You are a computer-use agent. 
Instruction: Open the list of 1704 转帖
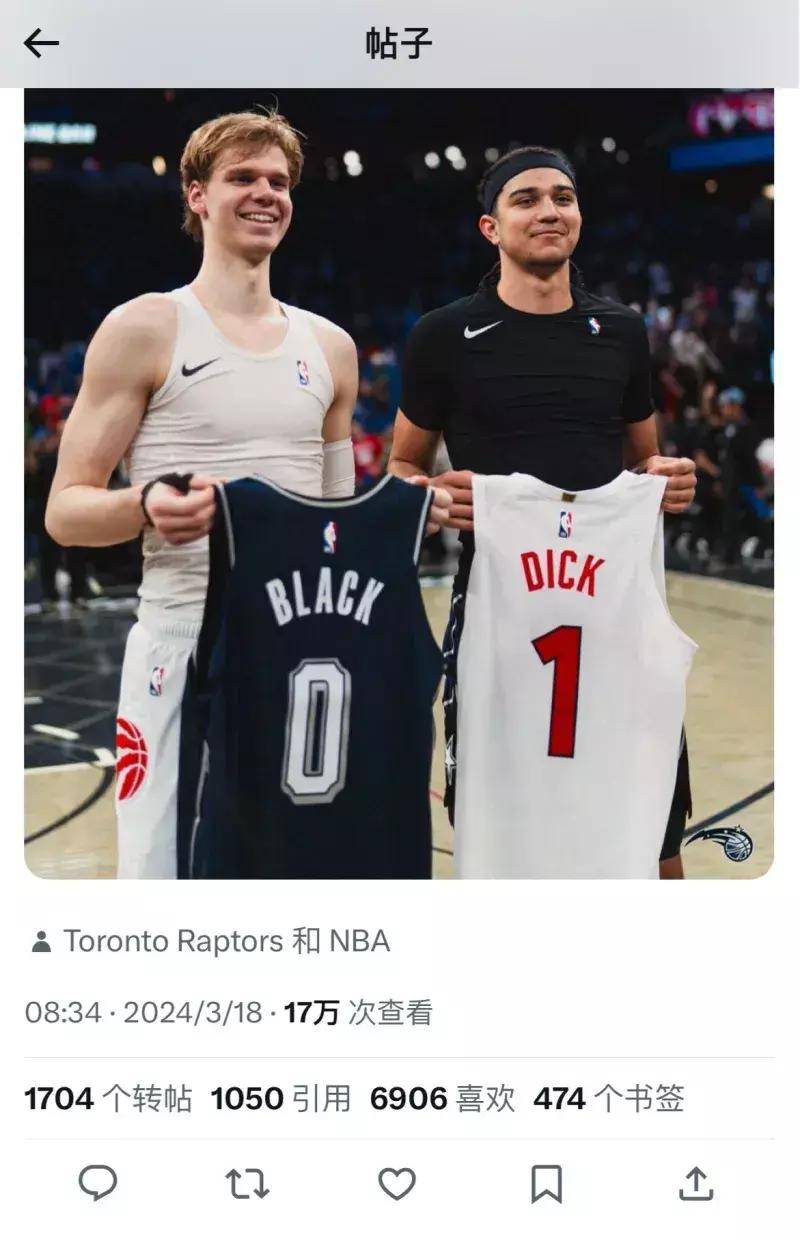pos(108,1099)
